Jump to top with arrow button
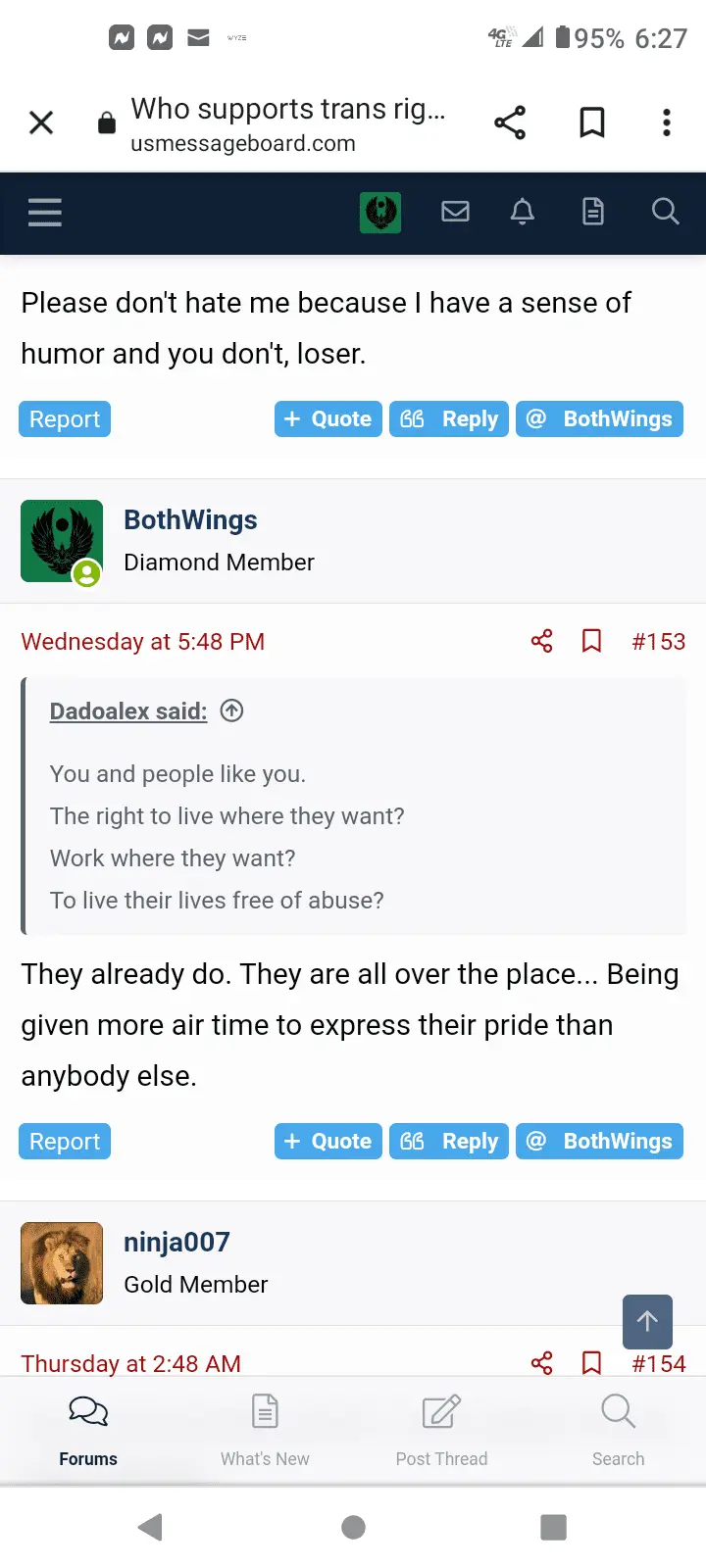The image size is (706, 1568). (647, 1321)
